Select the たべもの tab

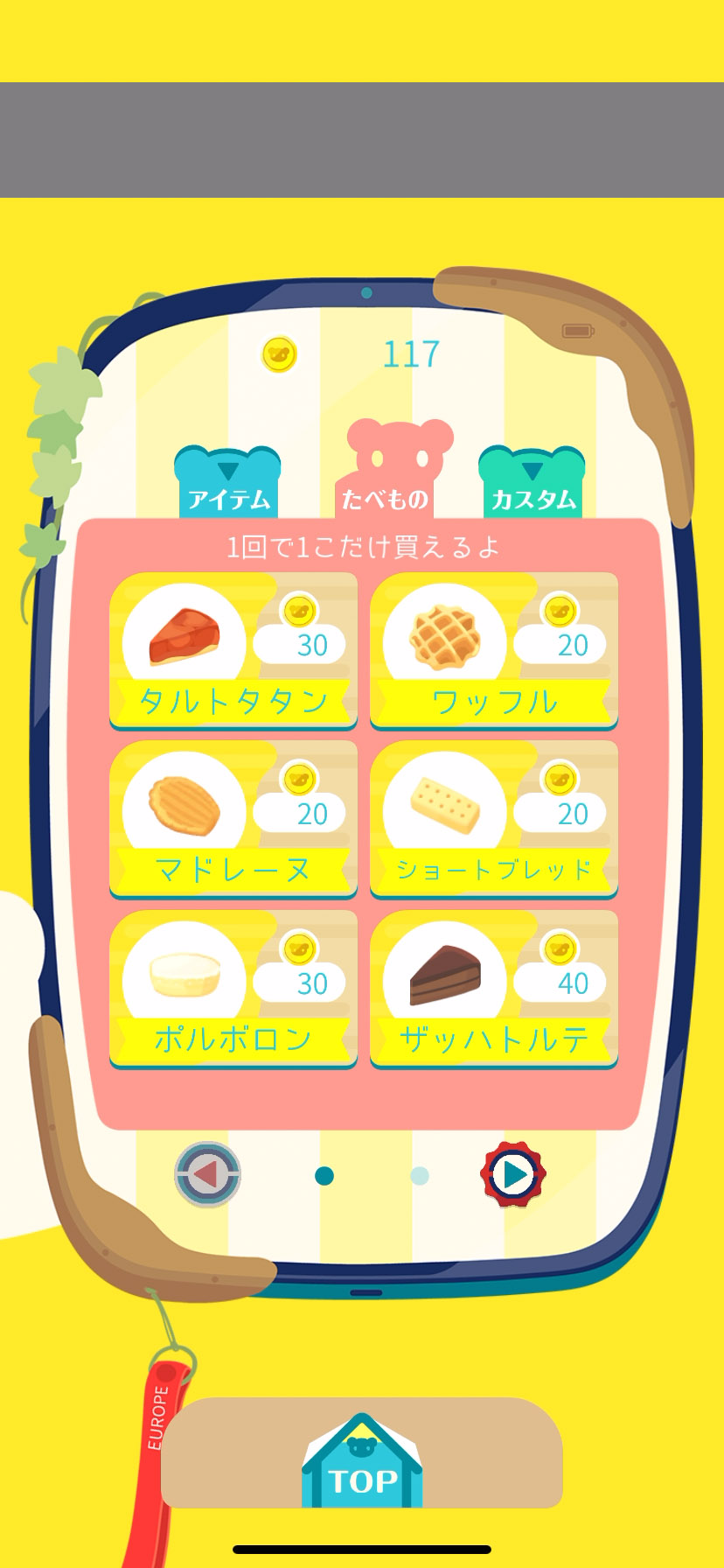point(385,477)
